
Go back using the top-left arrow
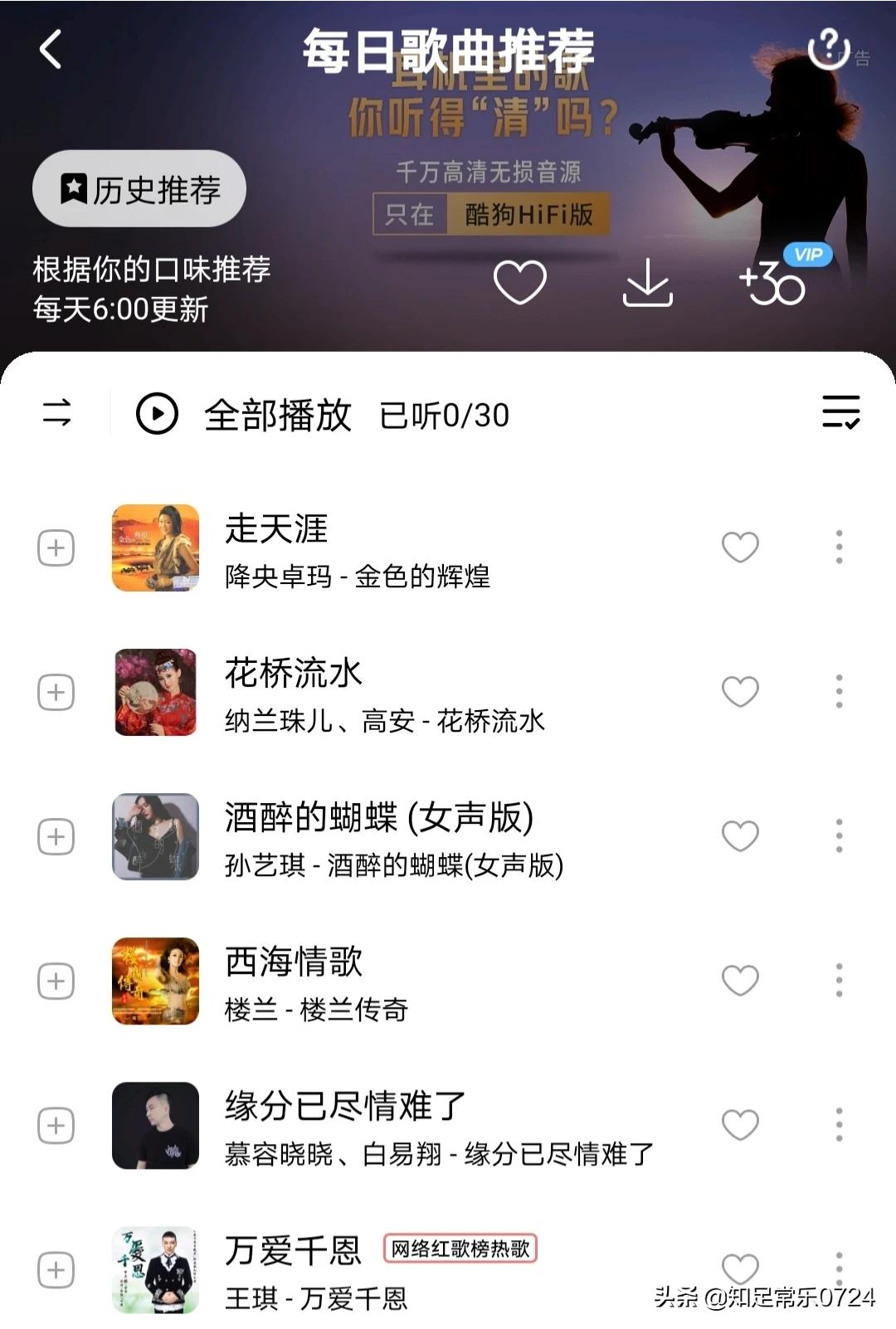point(51,50)
